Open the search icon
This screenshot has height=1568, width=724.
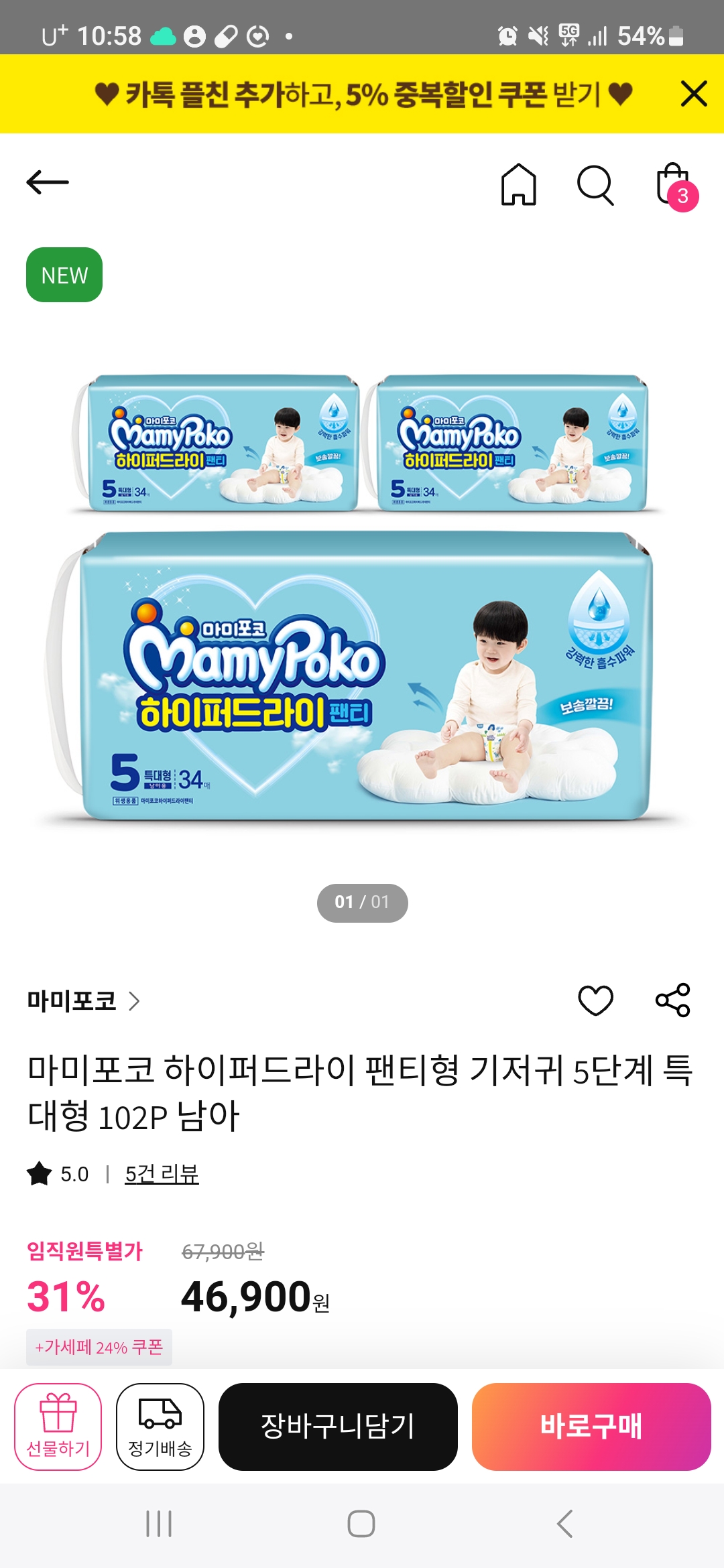pyautogui.click(x=595, y=185)
